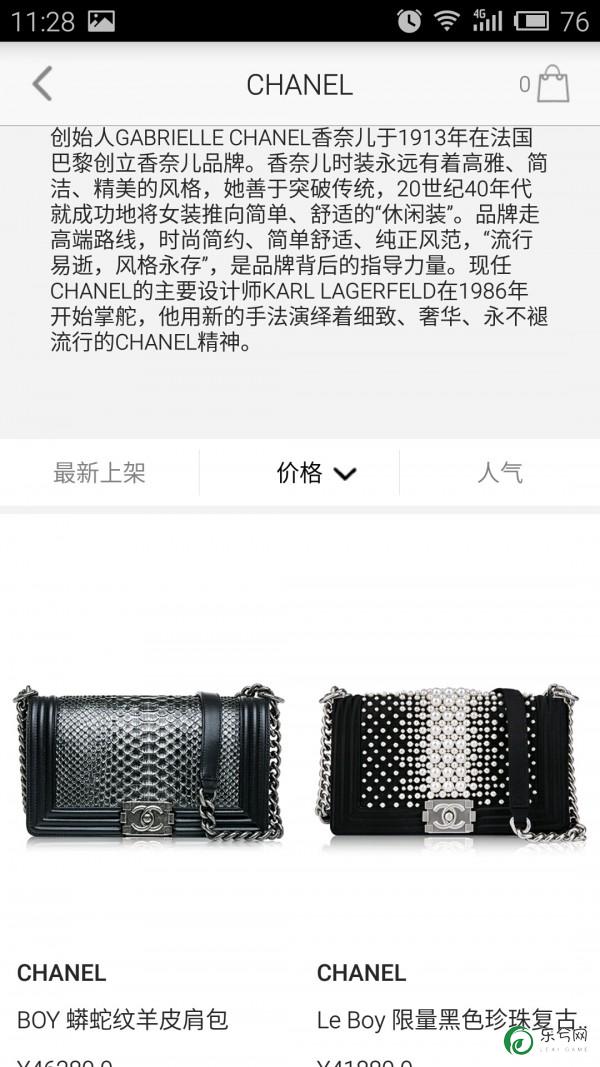Sort products by 人气 popularity

tap(499, 472)
